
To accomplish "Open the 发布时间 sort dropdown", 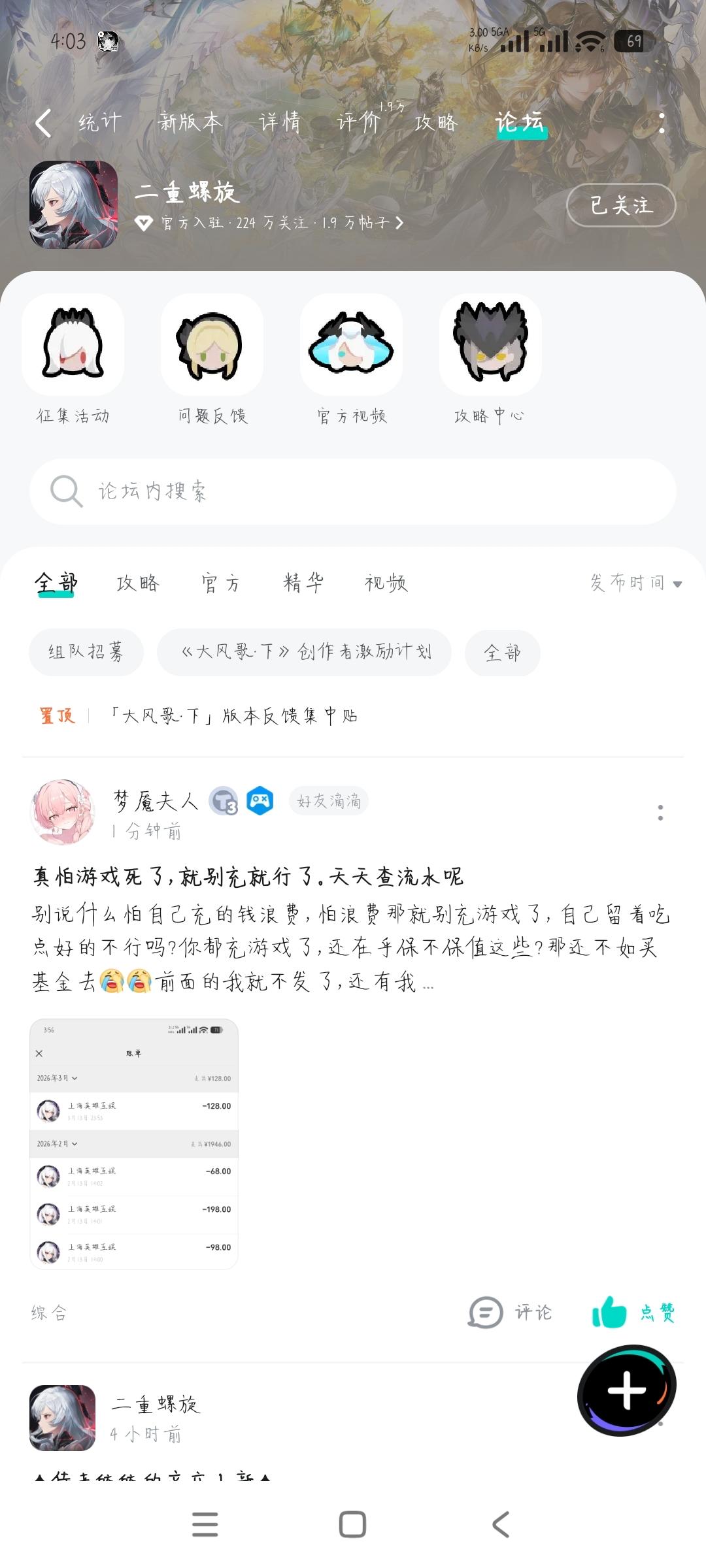I will [x=635, y=583].
